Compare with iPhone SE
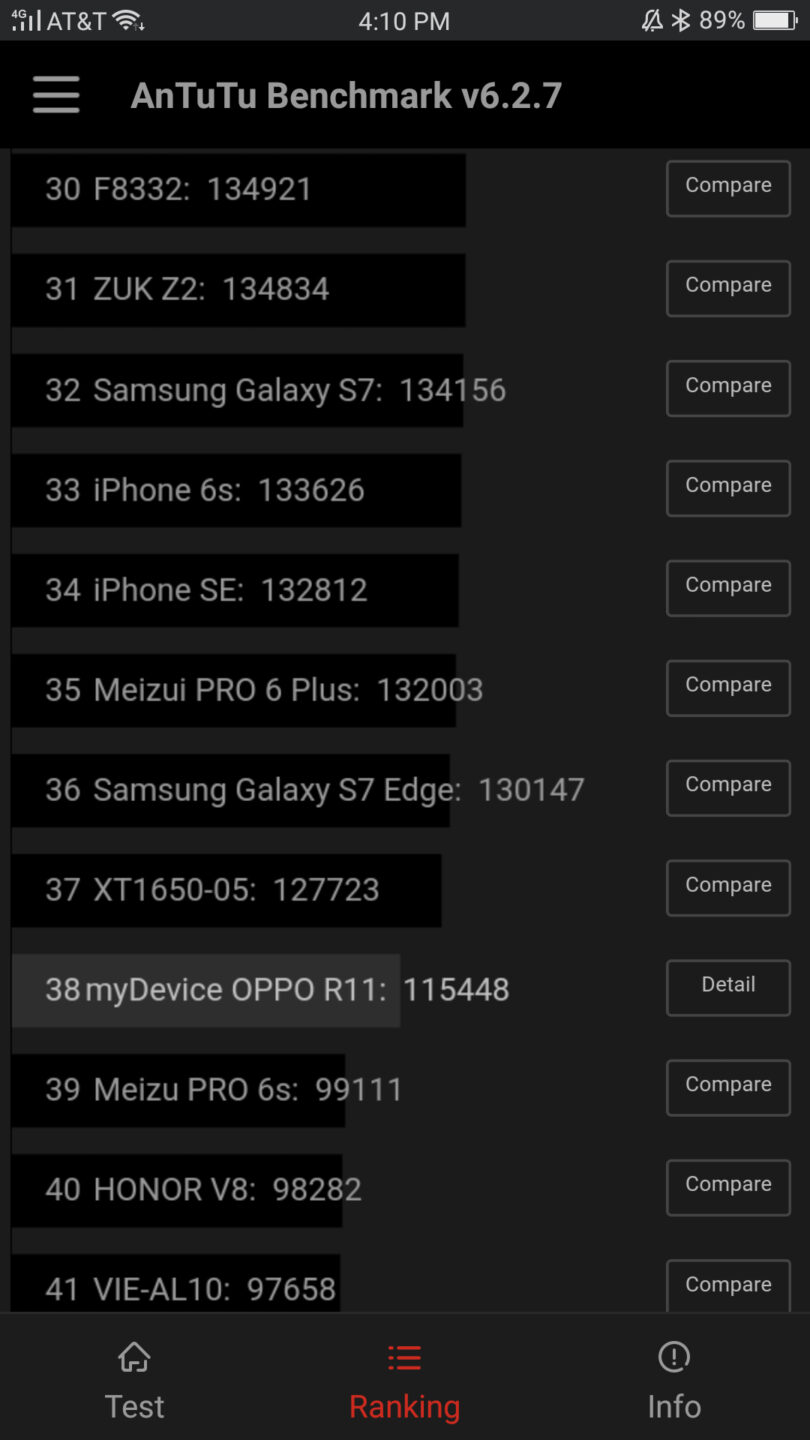The image size is (810, 1440). [728, 588]
